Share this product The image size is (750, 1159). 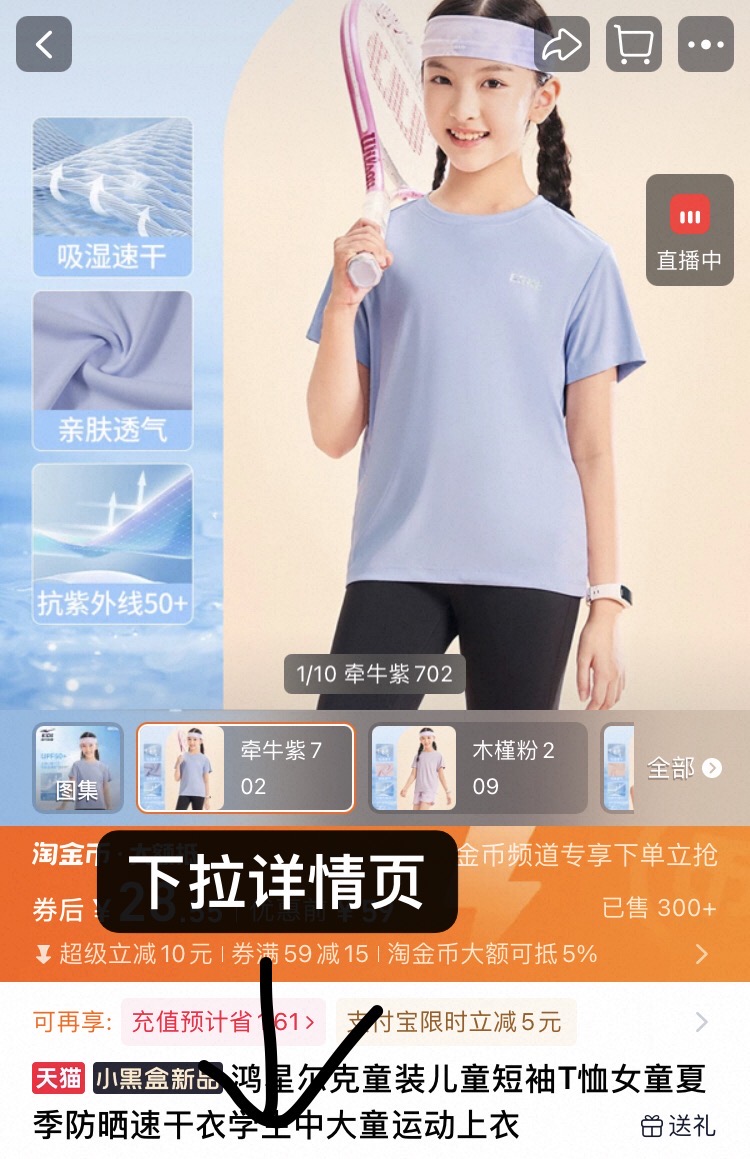561,45
